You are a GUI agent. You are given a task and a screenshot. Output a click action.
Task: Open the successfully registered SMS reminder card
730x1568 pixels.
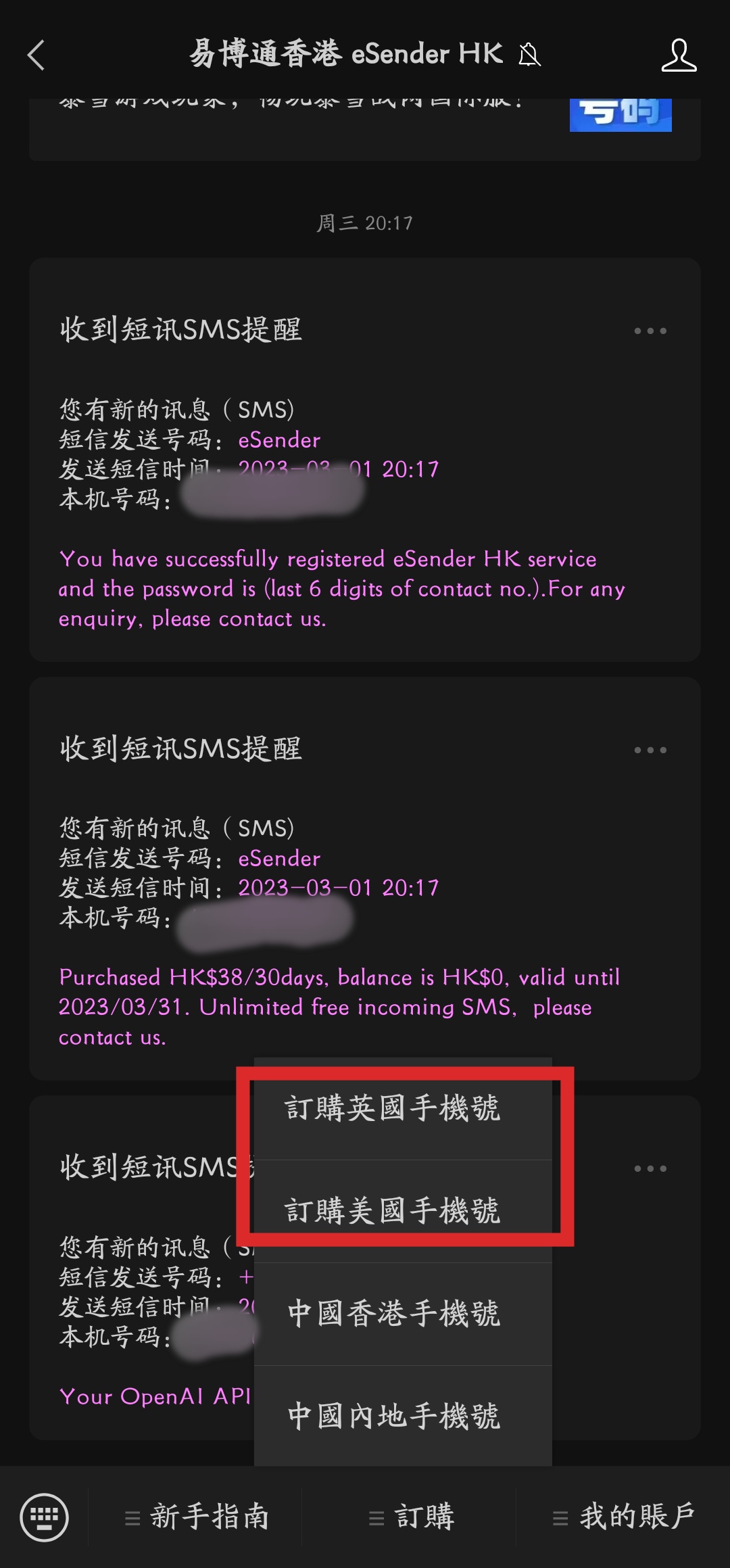[x=365, y=460]
